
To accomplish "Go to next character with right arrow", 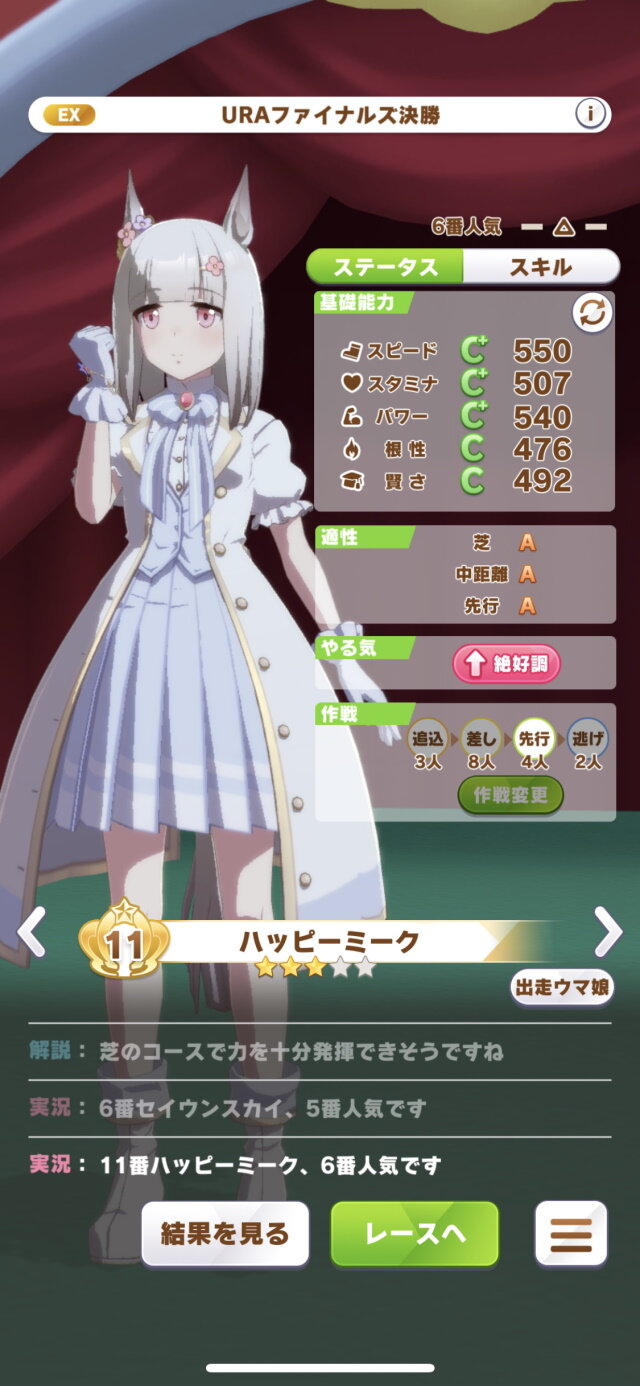I will tap(608, 933).
